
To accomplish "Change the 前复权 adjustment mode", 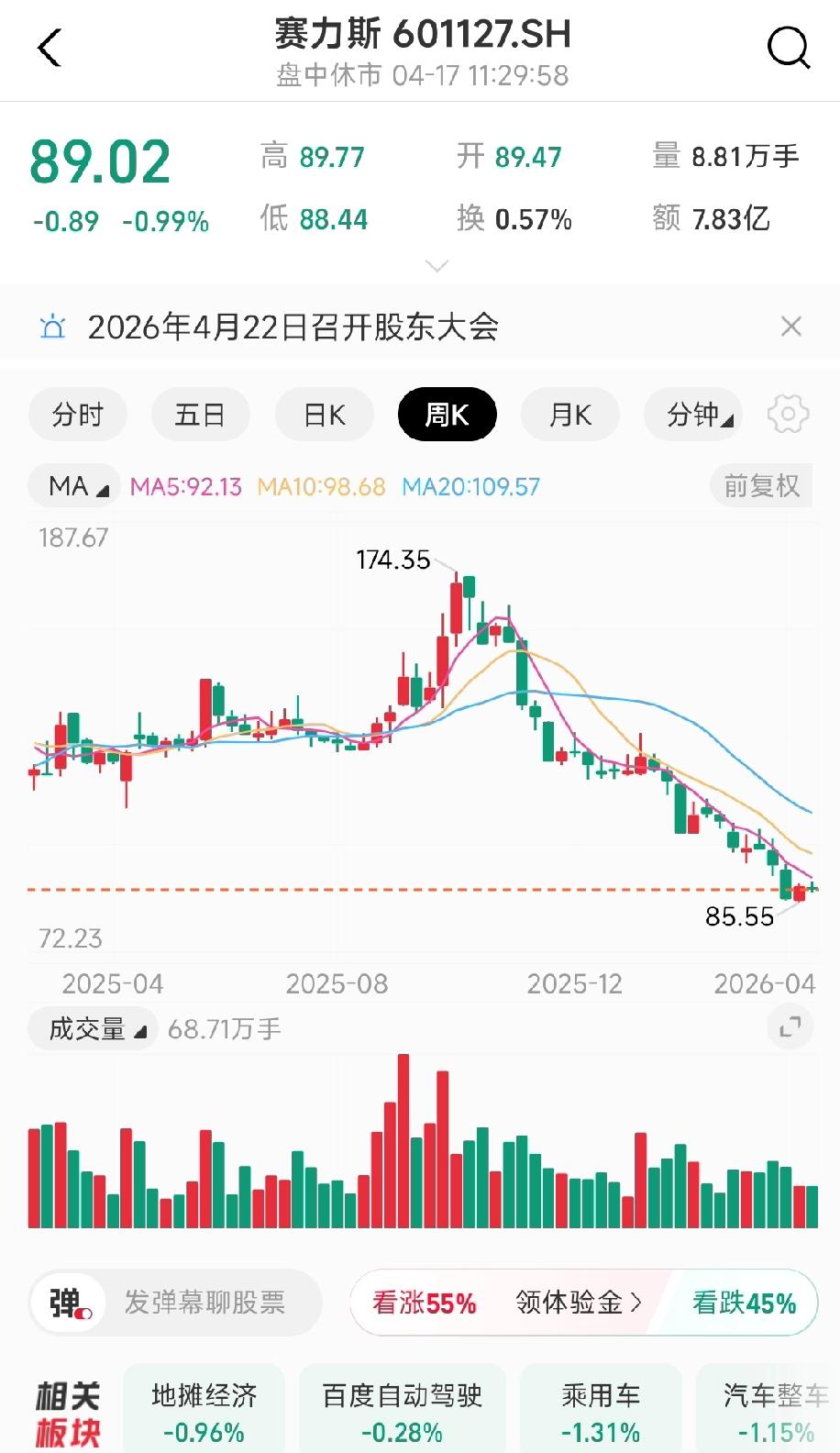I will click(761, 486).
